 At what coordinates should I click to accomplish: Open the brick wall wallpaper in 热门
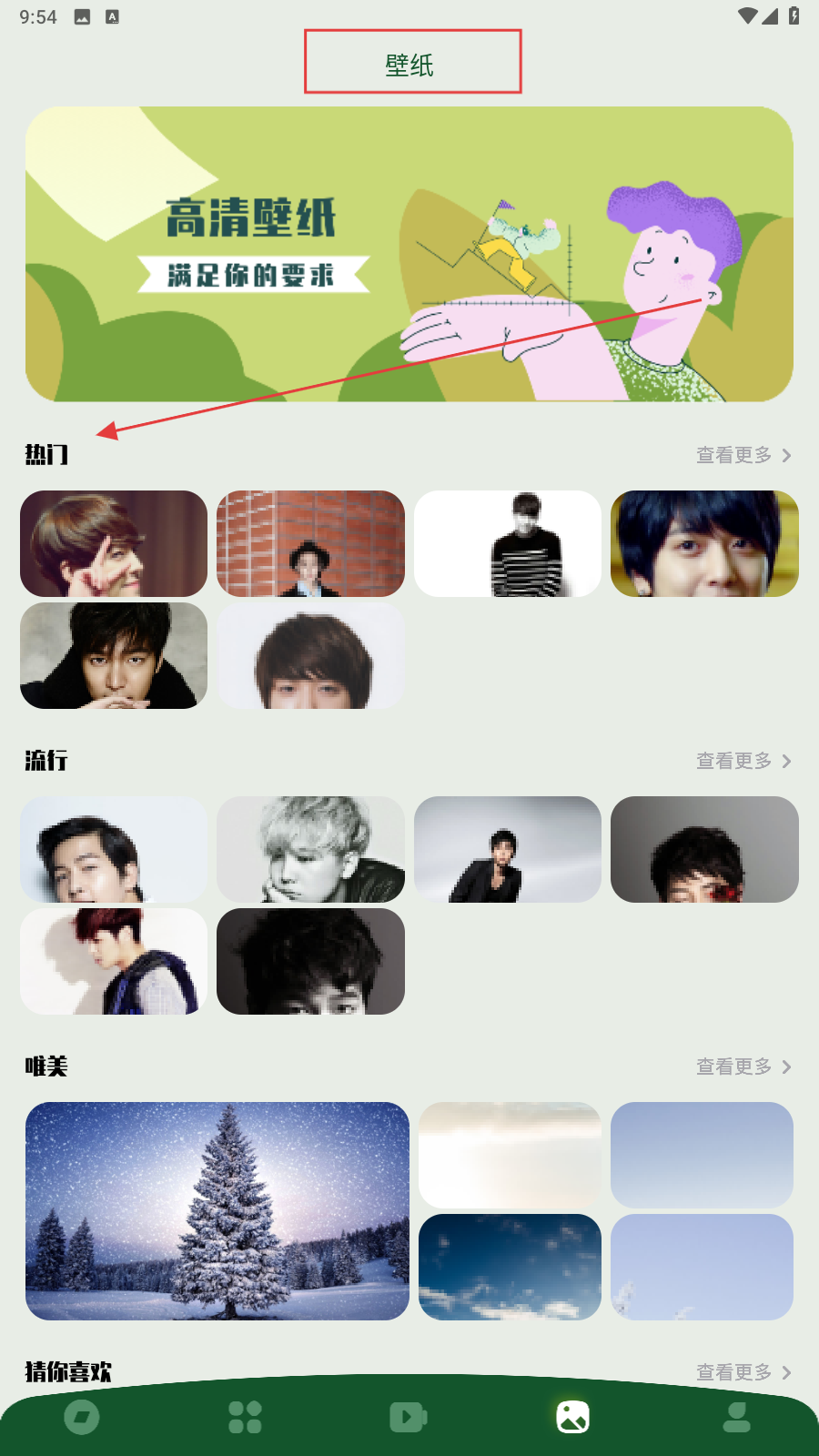coord(310,543)
